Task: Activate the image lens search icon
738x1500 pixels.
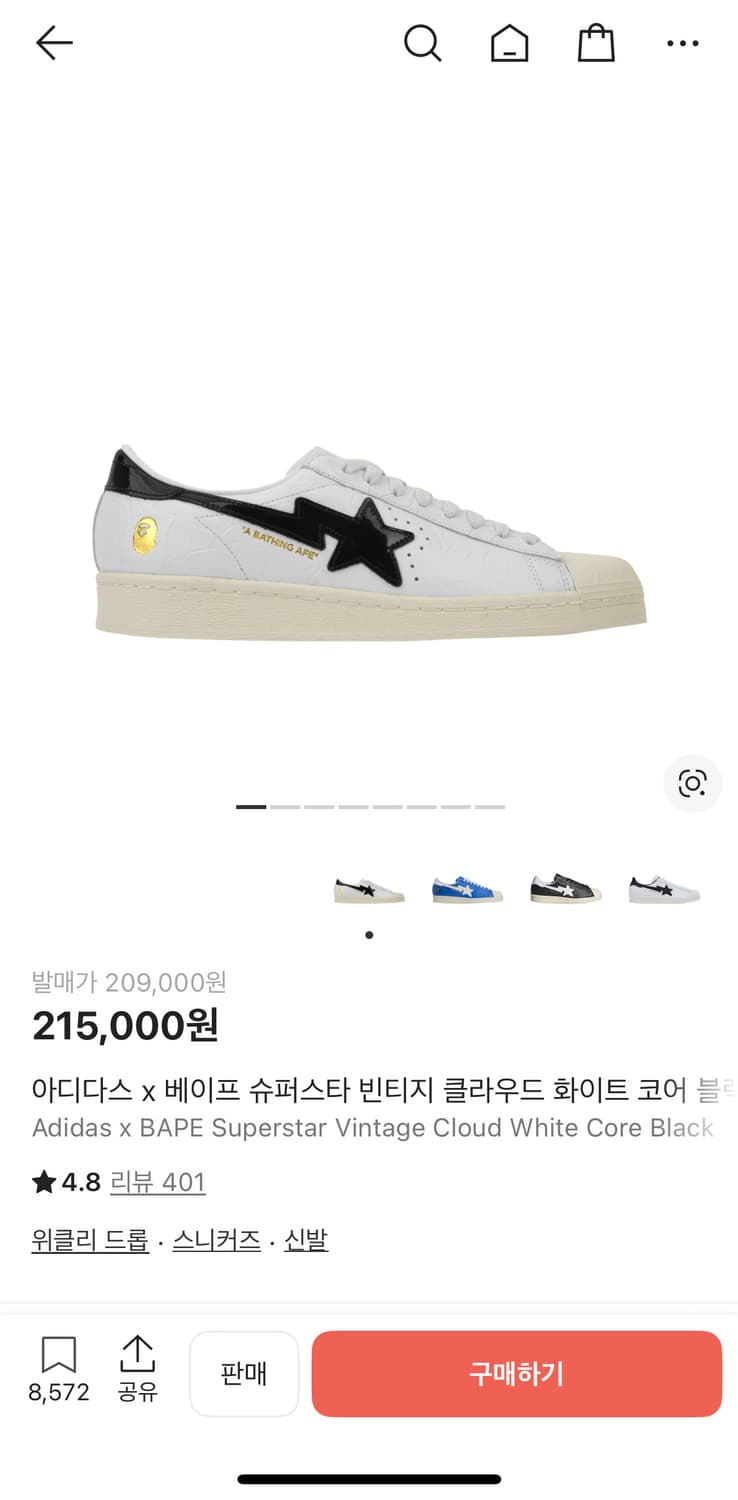Action: pos(692,784)
